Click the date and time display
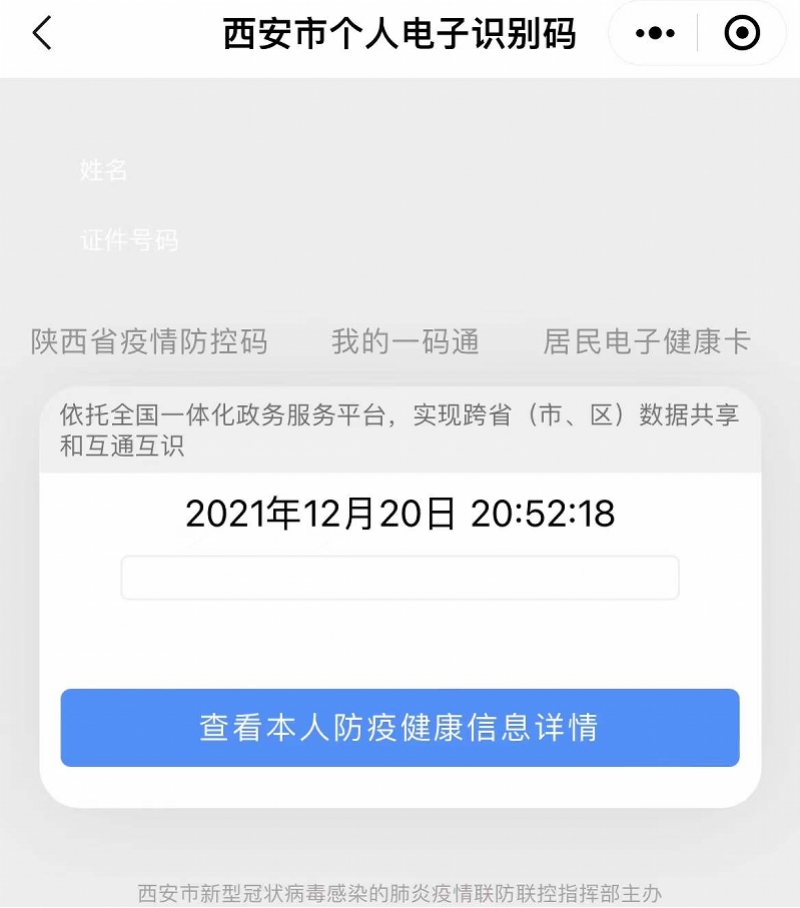The width and height of the screenshot is (800, 908). tap(400, 514)
